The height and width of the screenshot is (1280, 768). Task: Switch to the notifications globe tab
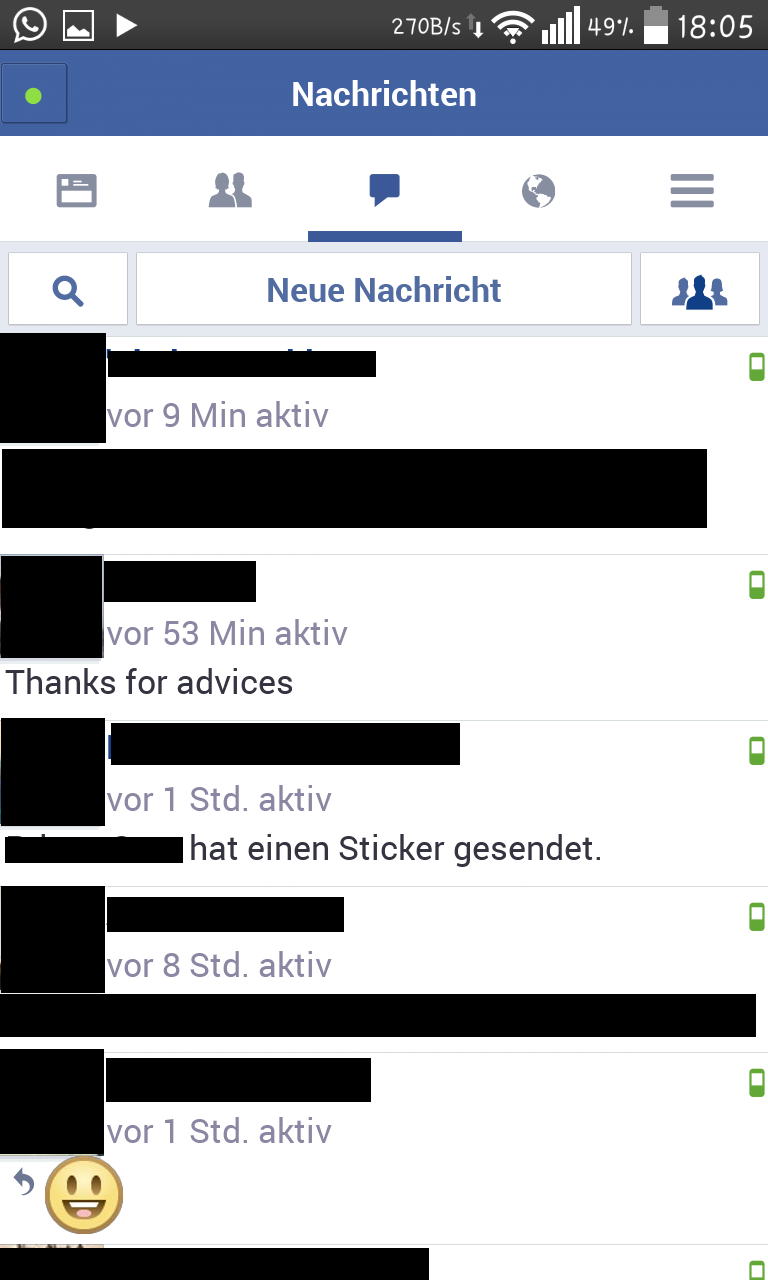pyautogui.click(x=538, y=190)
